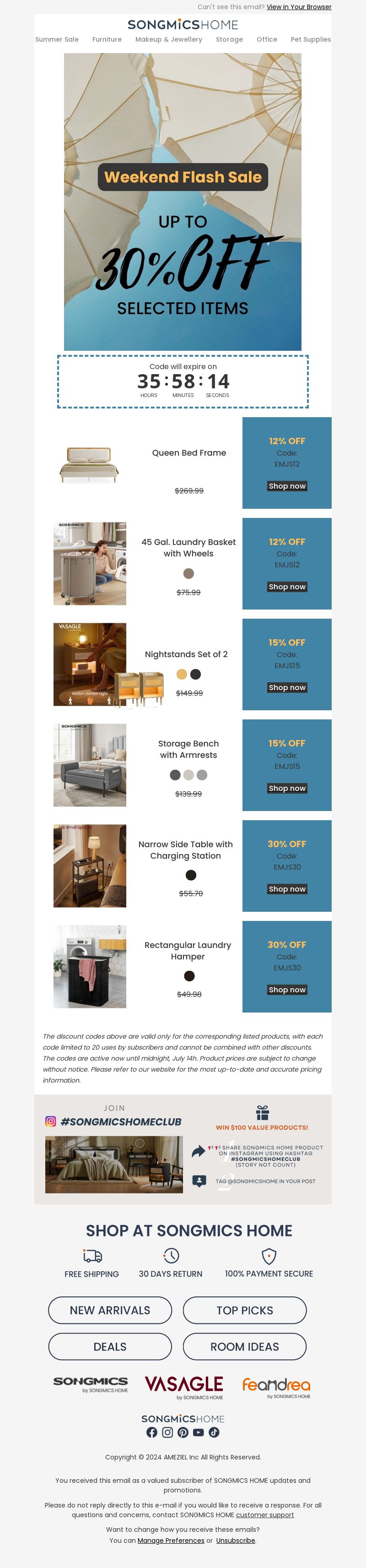
Task: Shop now for Storage Bench with Armrests
Action: pos(287,788)
